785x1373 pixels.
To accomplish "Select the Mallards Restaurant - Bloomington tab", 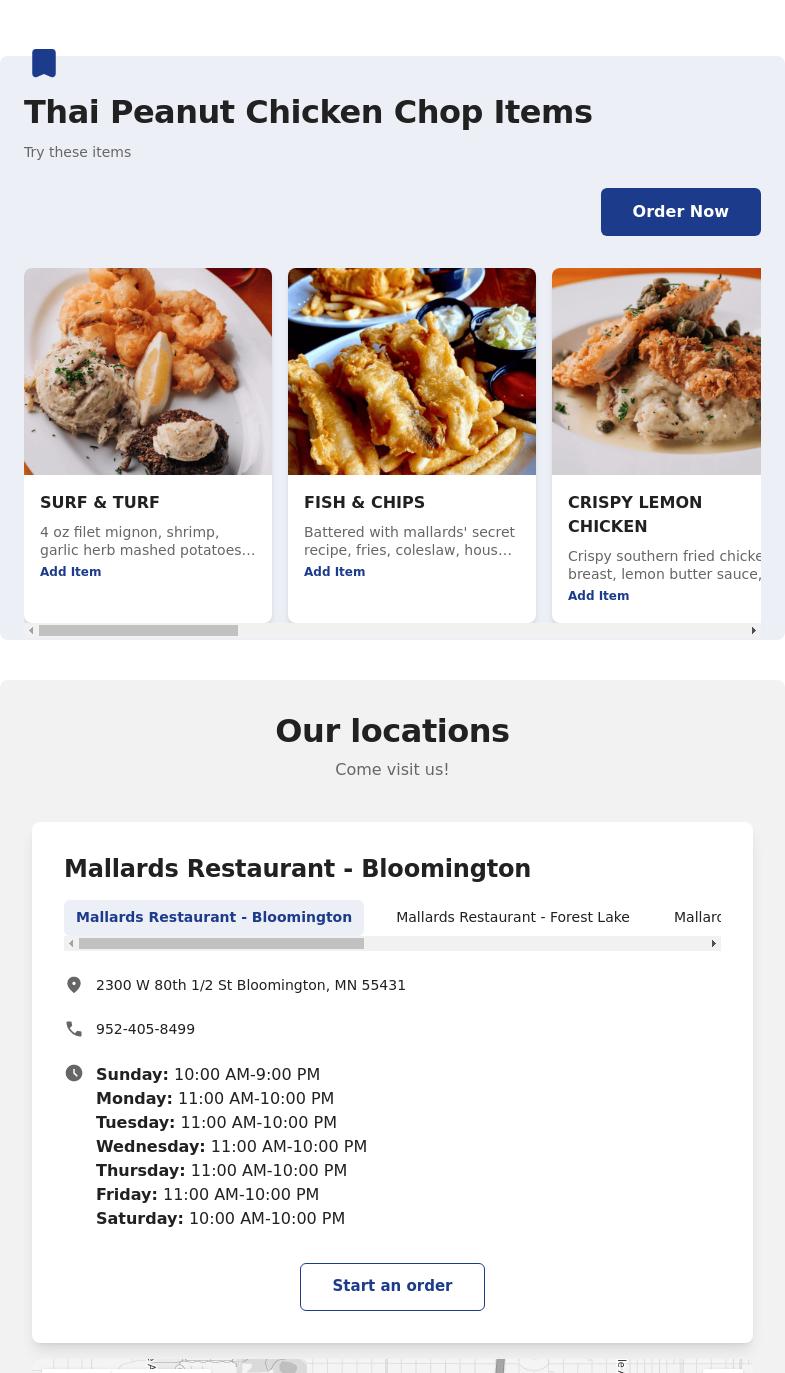I will pyautogui.click(x=214, y=917).
